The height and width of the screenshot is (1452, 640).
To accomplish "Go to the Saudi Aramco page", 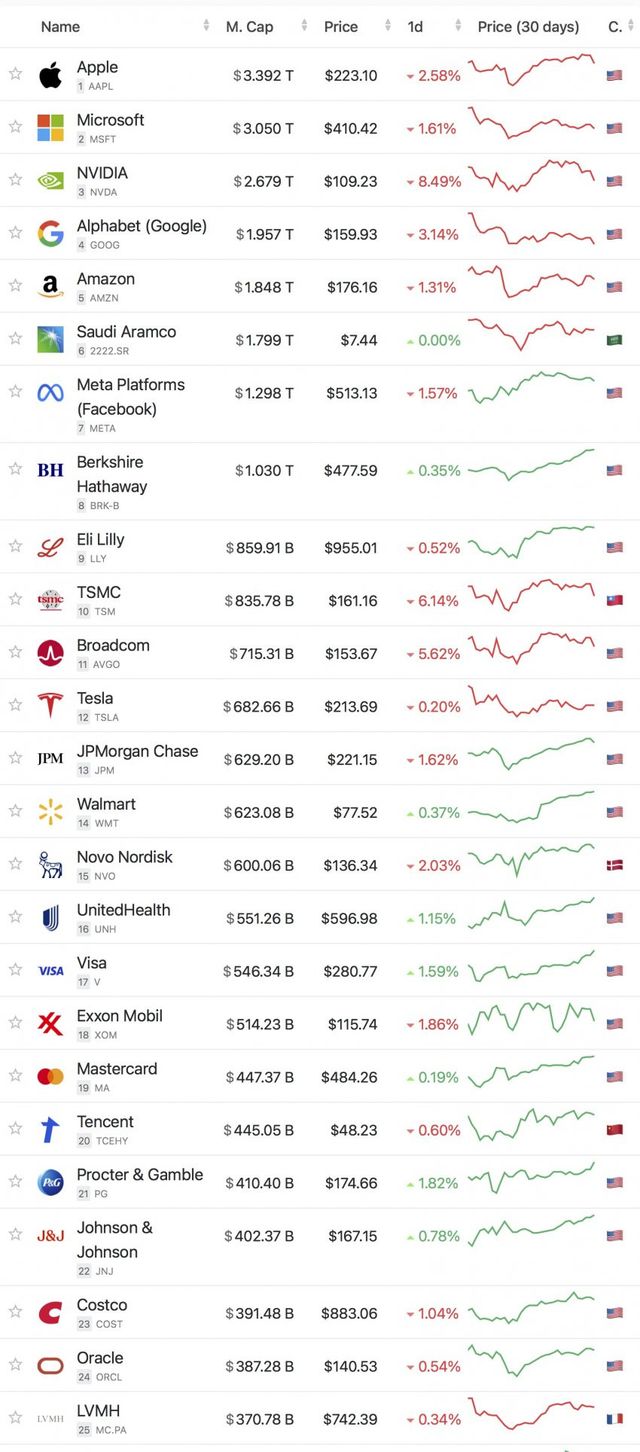I will 126,332.
